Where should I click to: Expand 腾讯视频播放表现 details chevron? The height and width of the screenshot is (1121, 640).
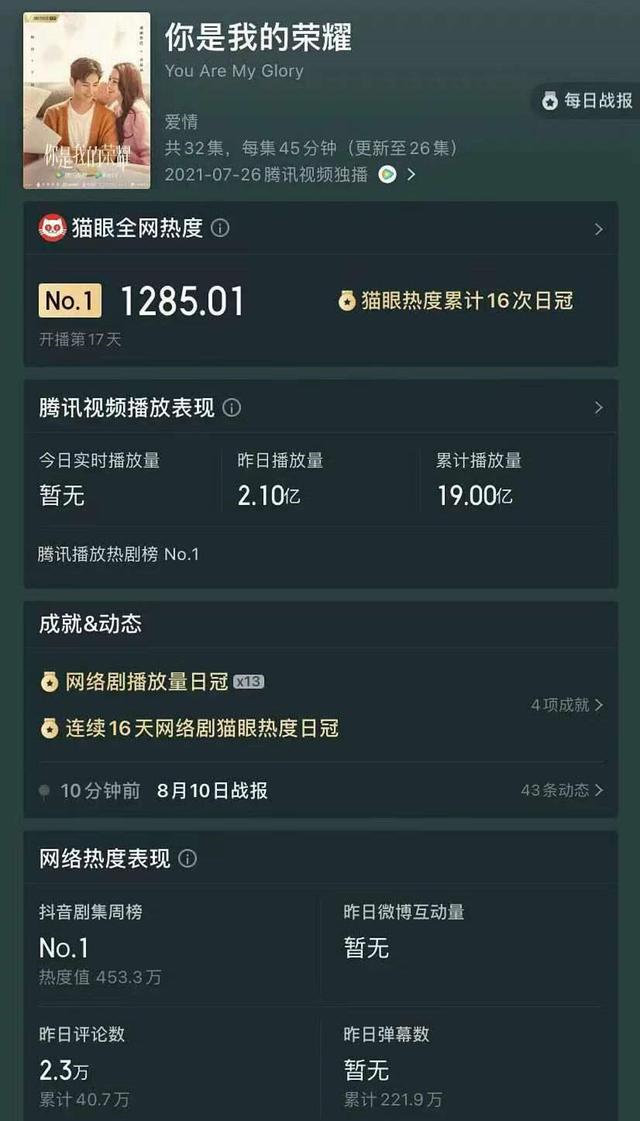599,407
